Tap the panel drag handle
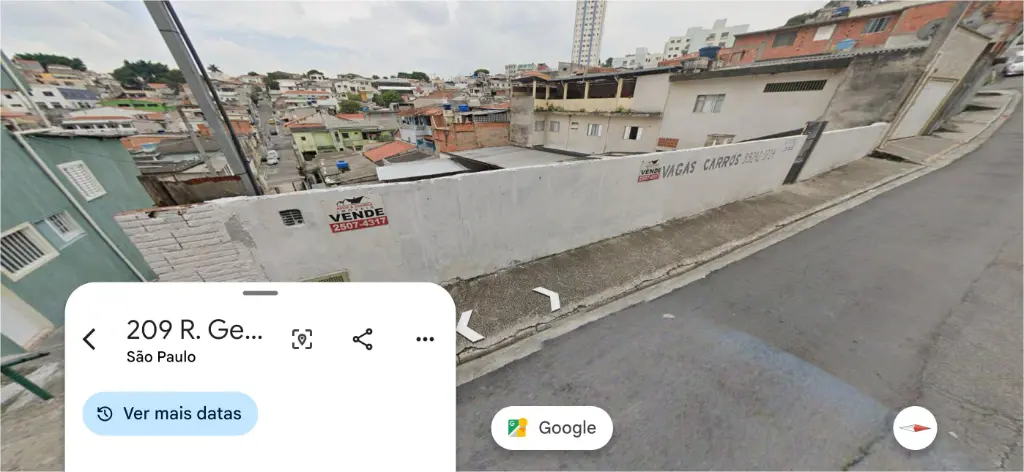This screenshot has height=472, width=1024. [260, 293]
